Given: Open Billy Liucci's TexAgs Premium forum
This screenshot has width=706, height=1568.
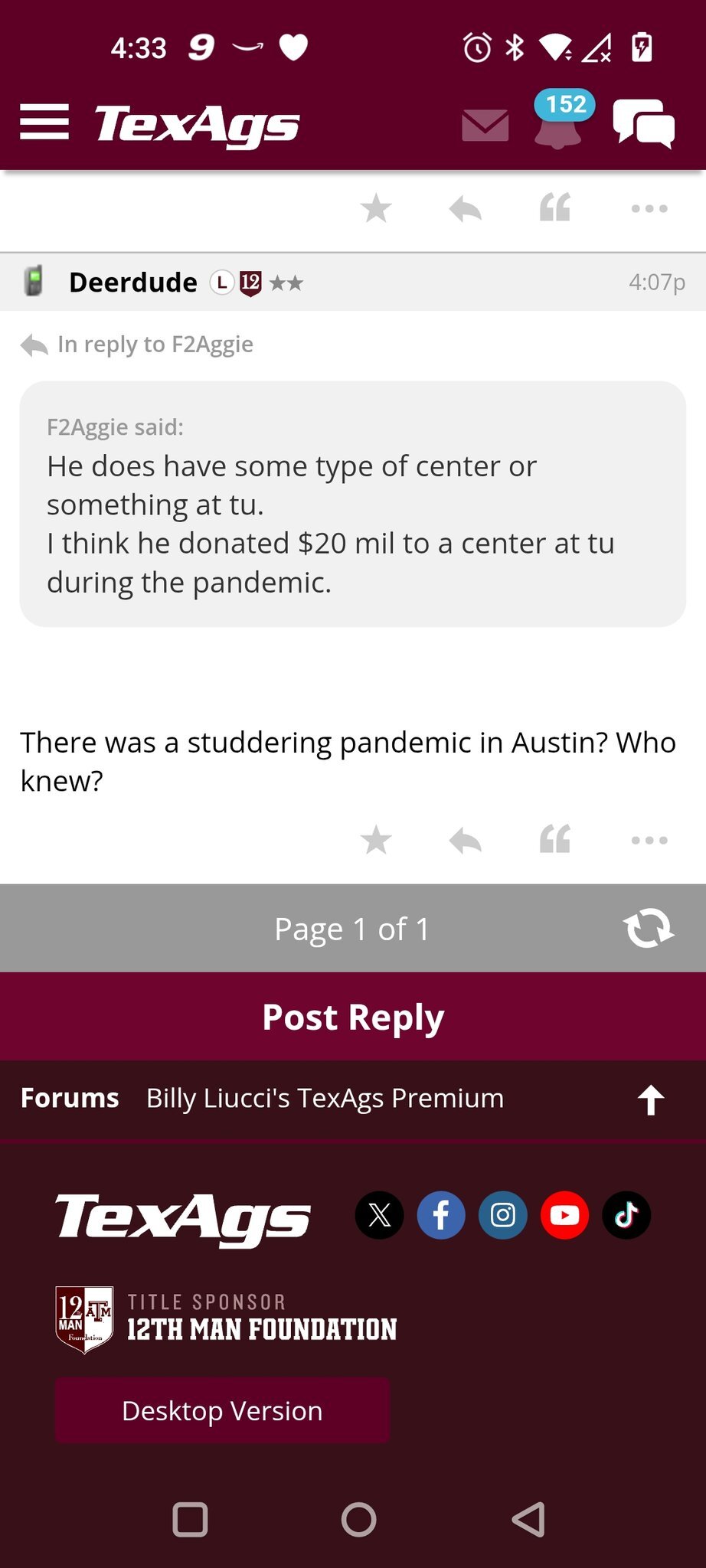Looking at the screenshot, I should (325, 1098).
